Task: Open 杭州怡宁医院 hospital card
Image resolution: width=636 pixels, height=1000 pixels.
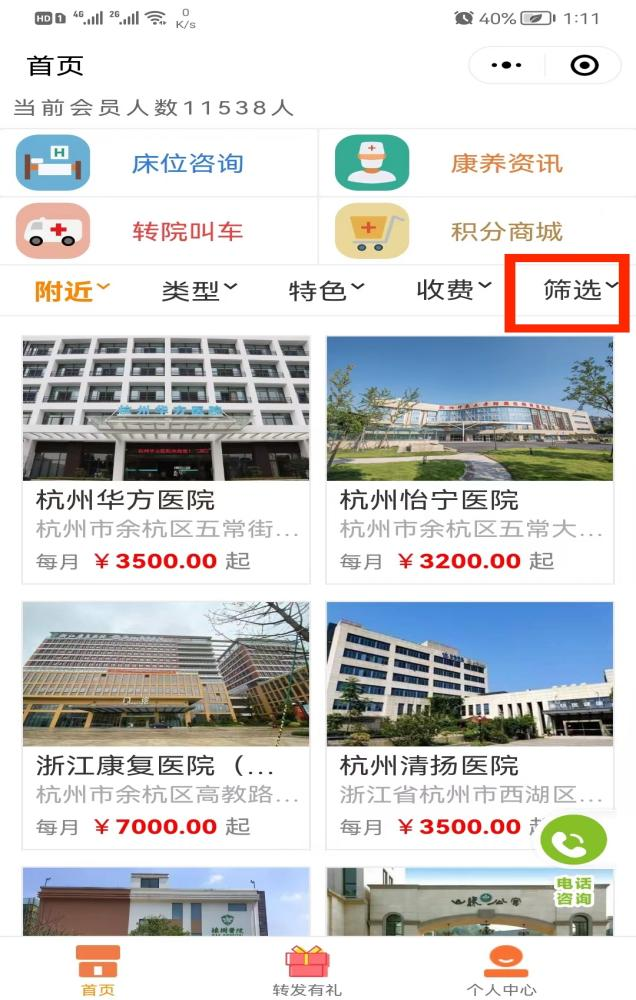Action: [470, 459]
